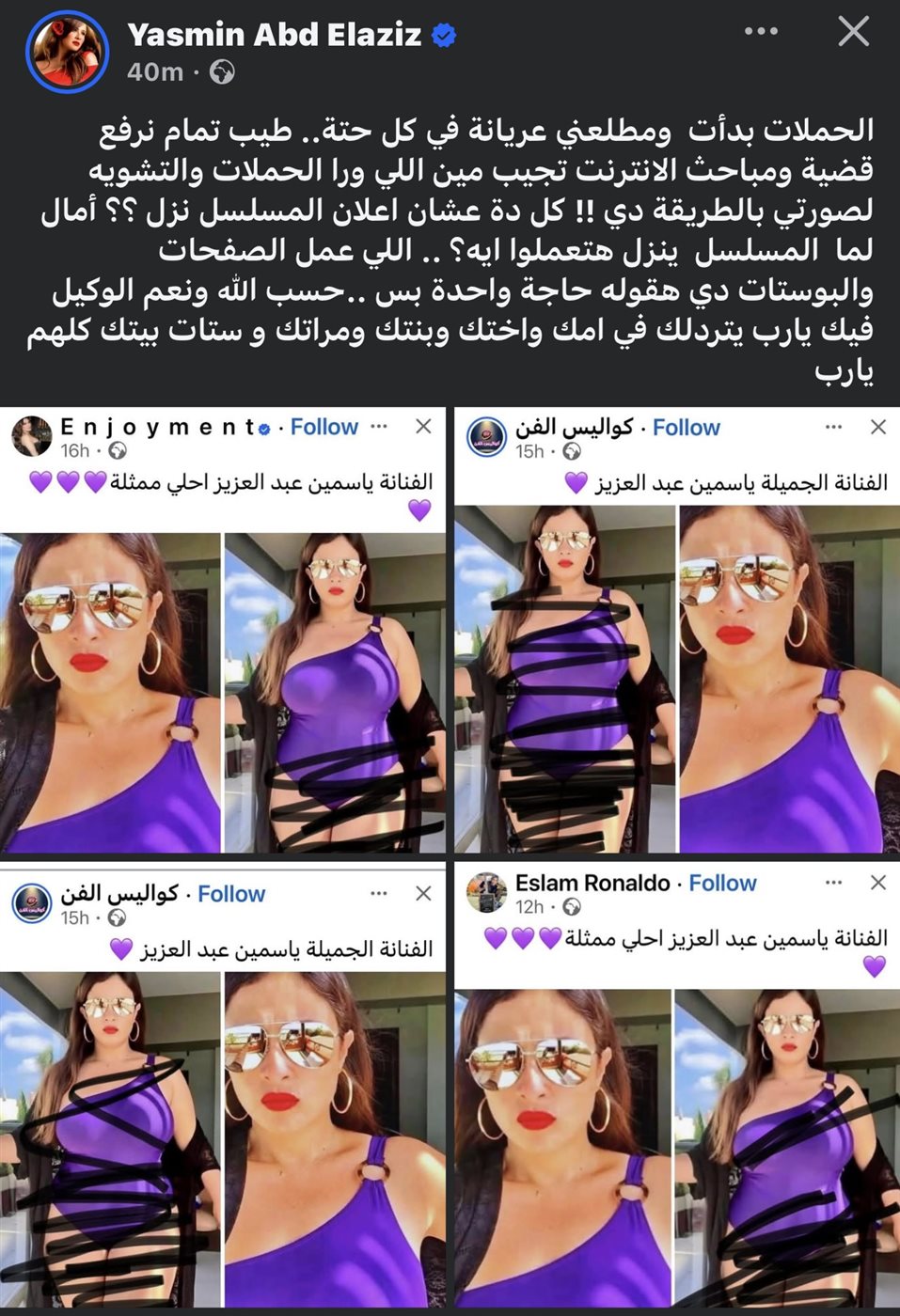Screen dimensions: 900x1316
Task: Open Yasmin Abd Elaziz's profile picture
Action: (x=66, y=52)
